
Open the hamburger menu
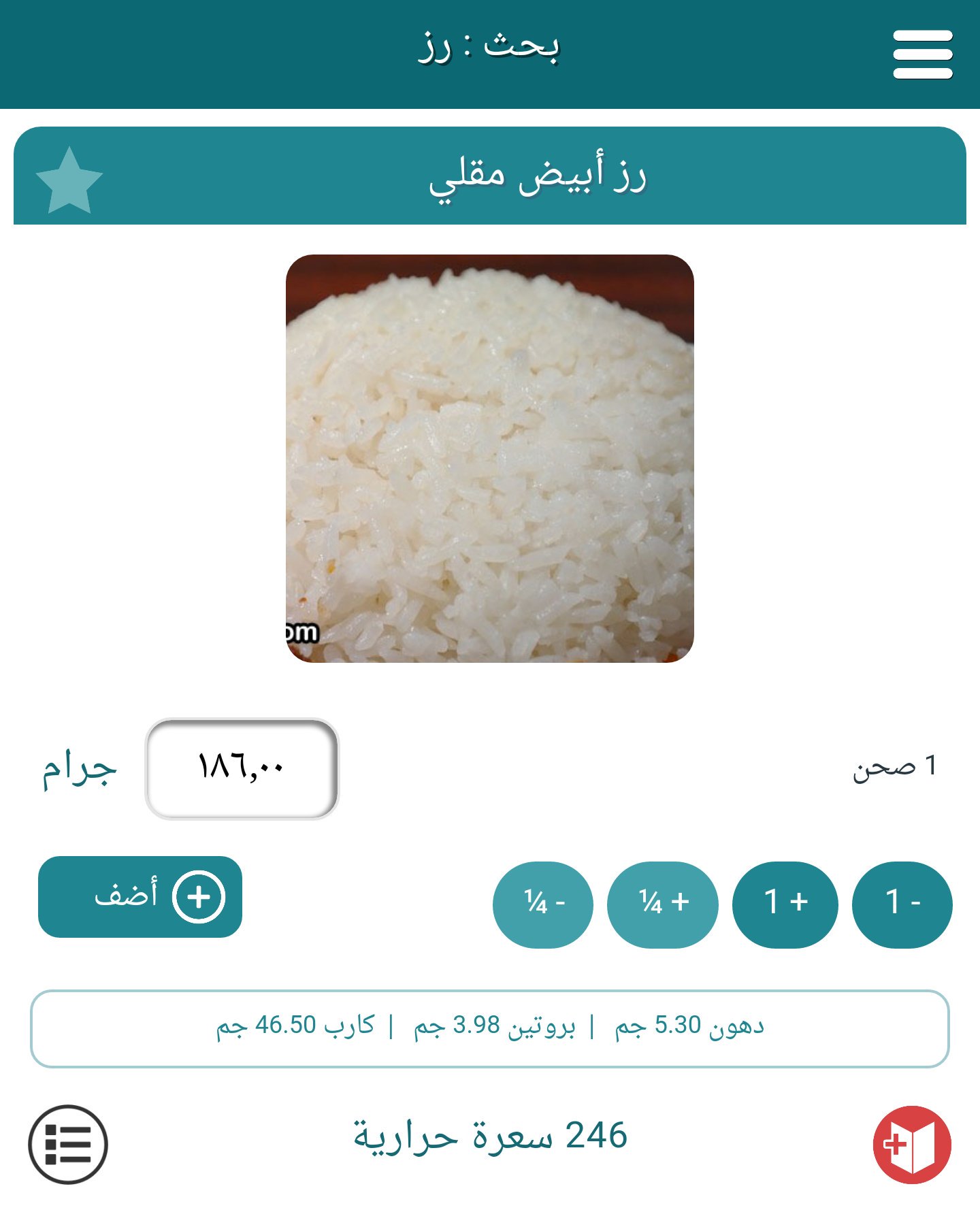click(x=922, y=54)
